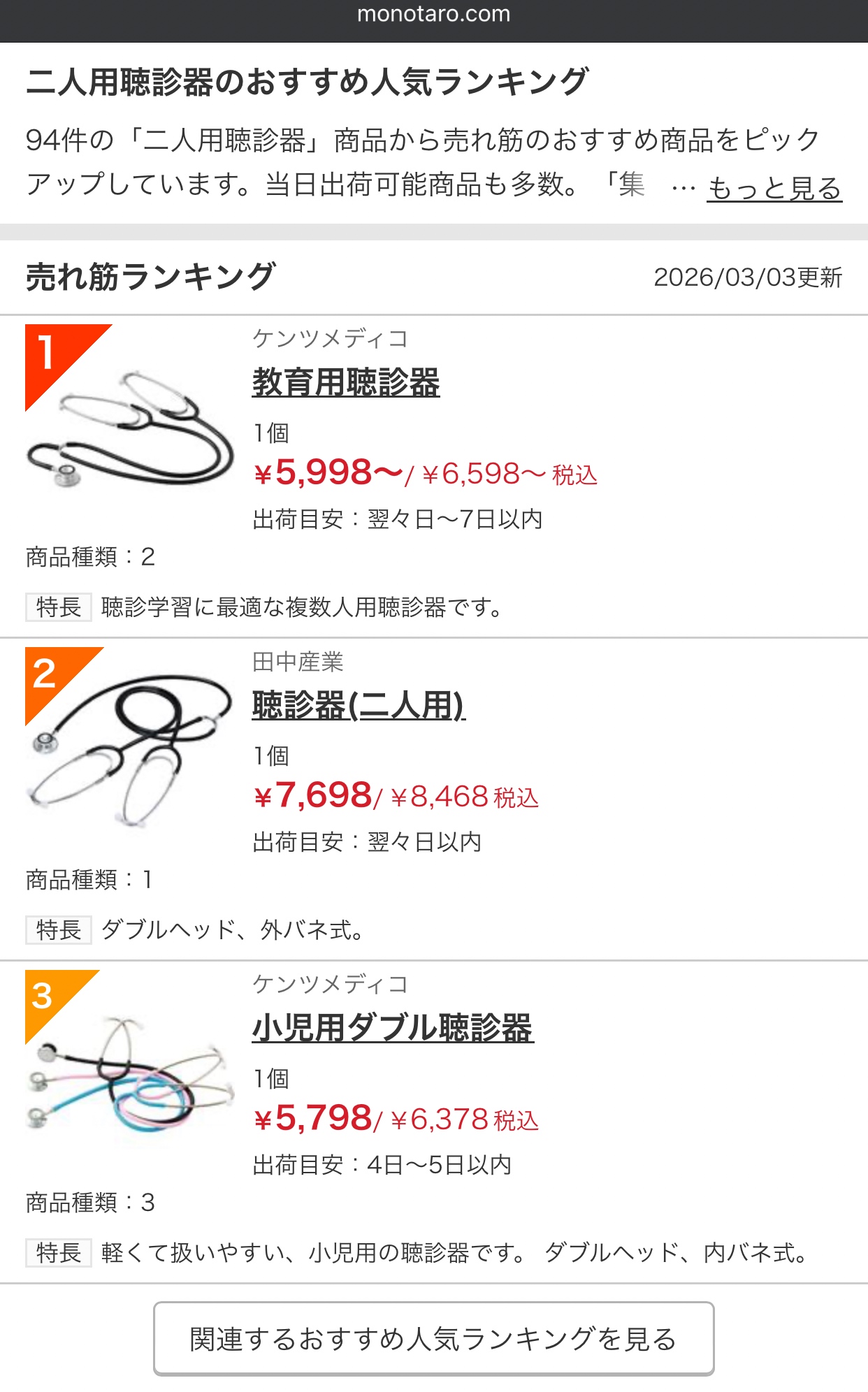View 関連するおすすめ人気ランキングを見る button

pos(433,1338)
